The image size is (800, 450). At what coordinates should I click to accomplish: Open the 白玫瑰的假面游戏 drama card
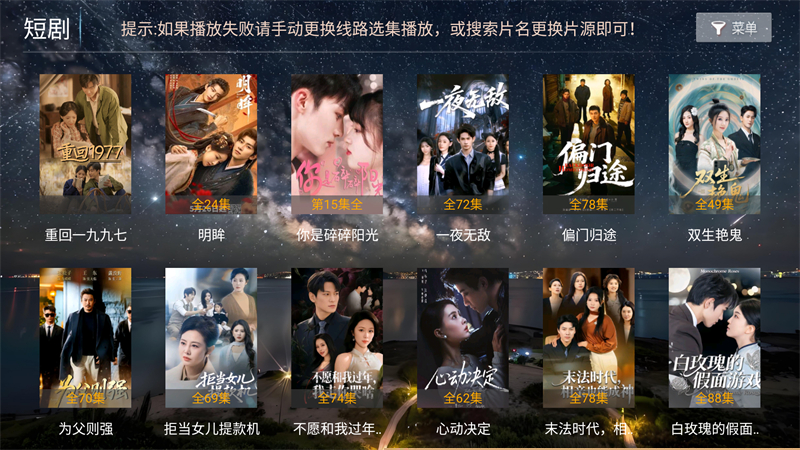pos(714,337)
